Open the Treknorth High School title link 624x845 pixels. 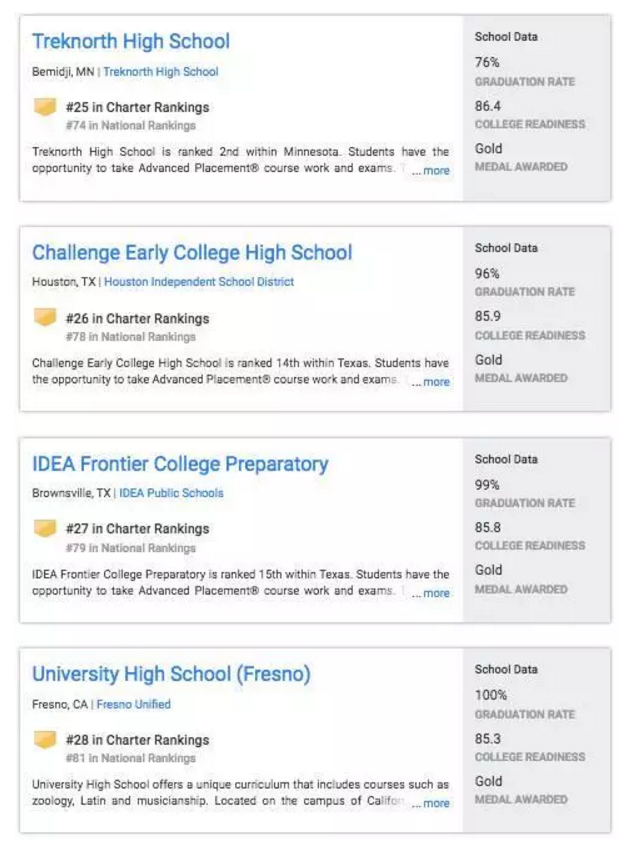pyautogui.click(x=131, y=42)
